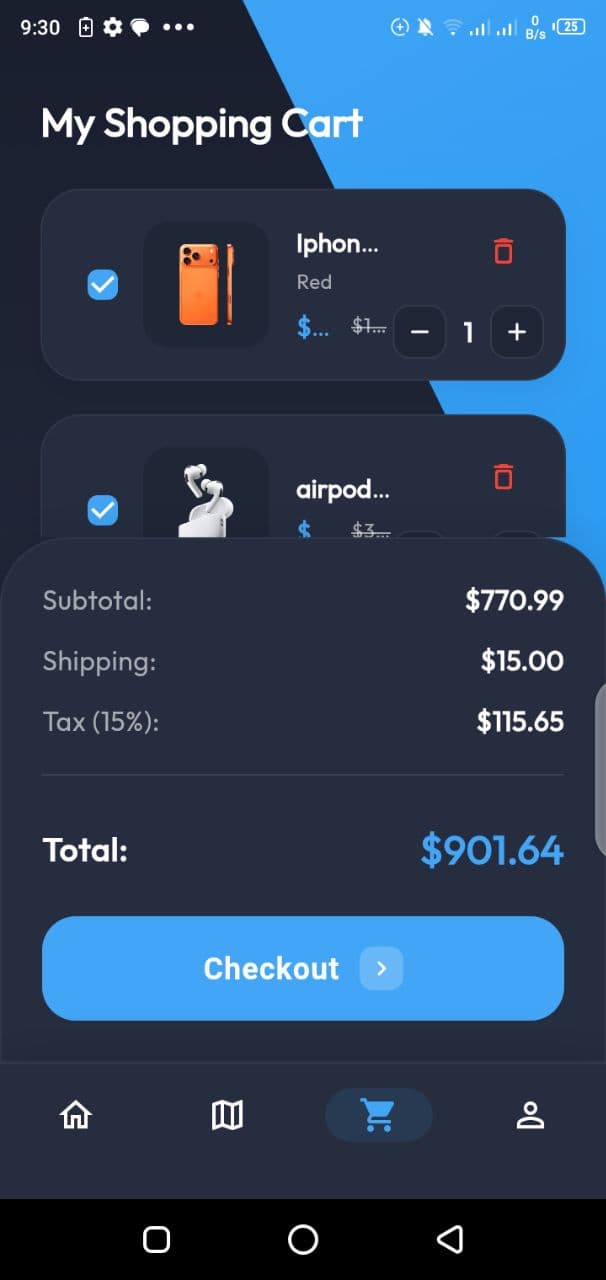Decrease Iphone quantity with minus button

pyautogui.click(x=419, y=332)
